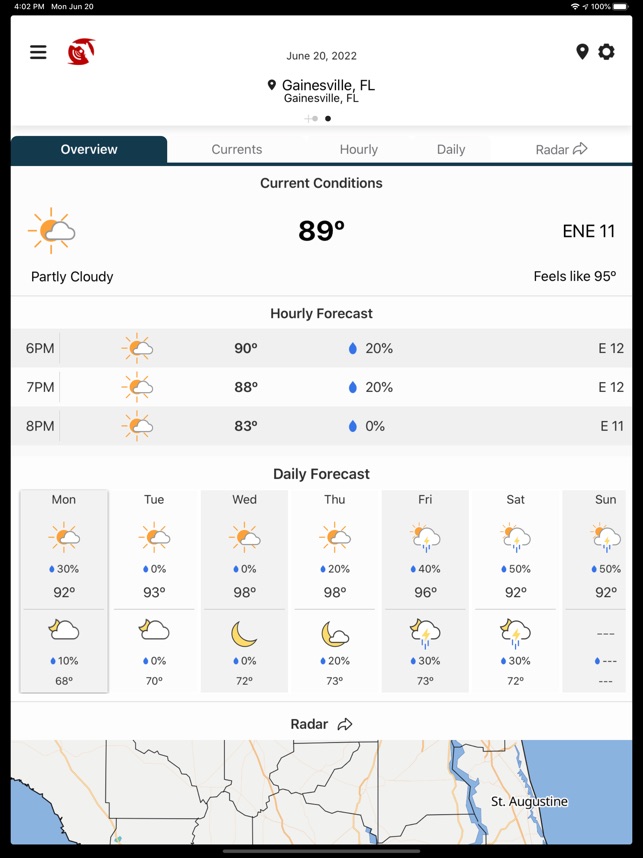Open the 8PM hourly forecast row

point(321,426)
